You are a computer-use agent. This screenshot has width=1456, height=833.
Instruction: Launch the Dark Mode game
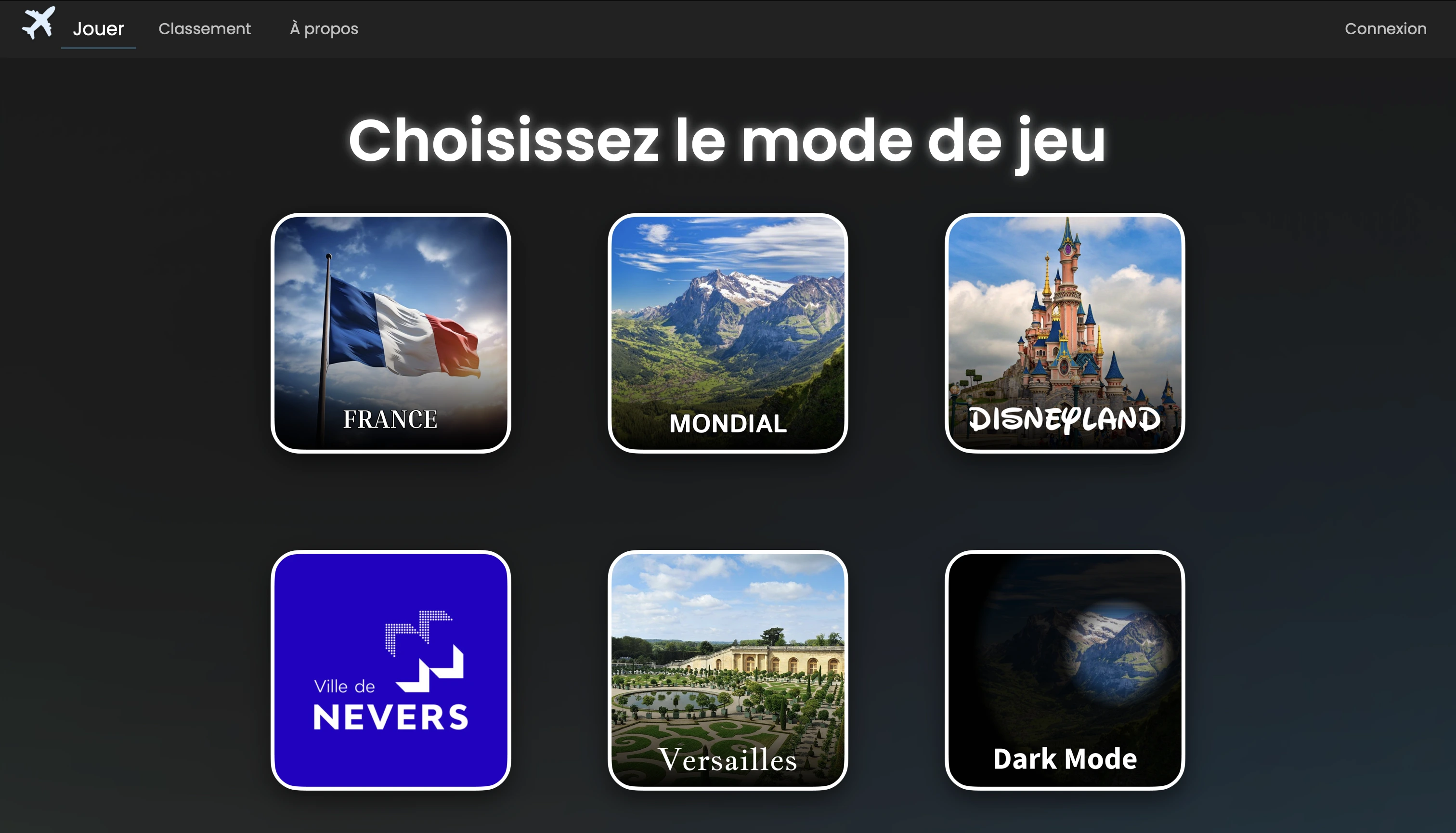coord(1065,670)
